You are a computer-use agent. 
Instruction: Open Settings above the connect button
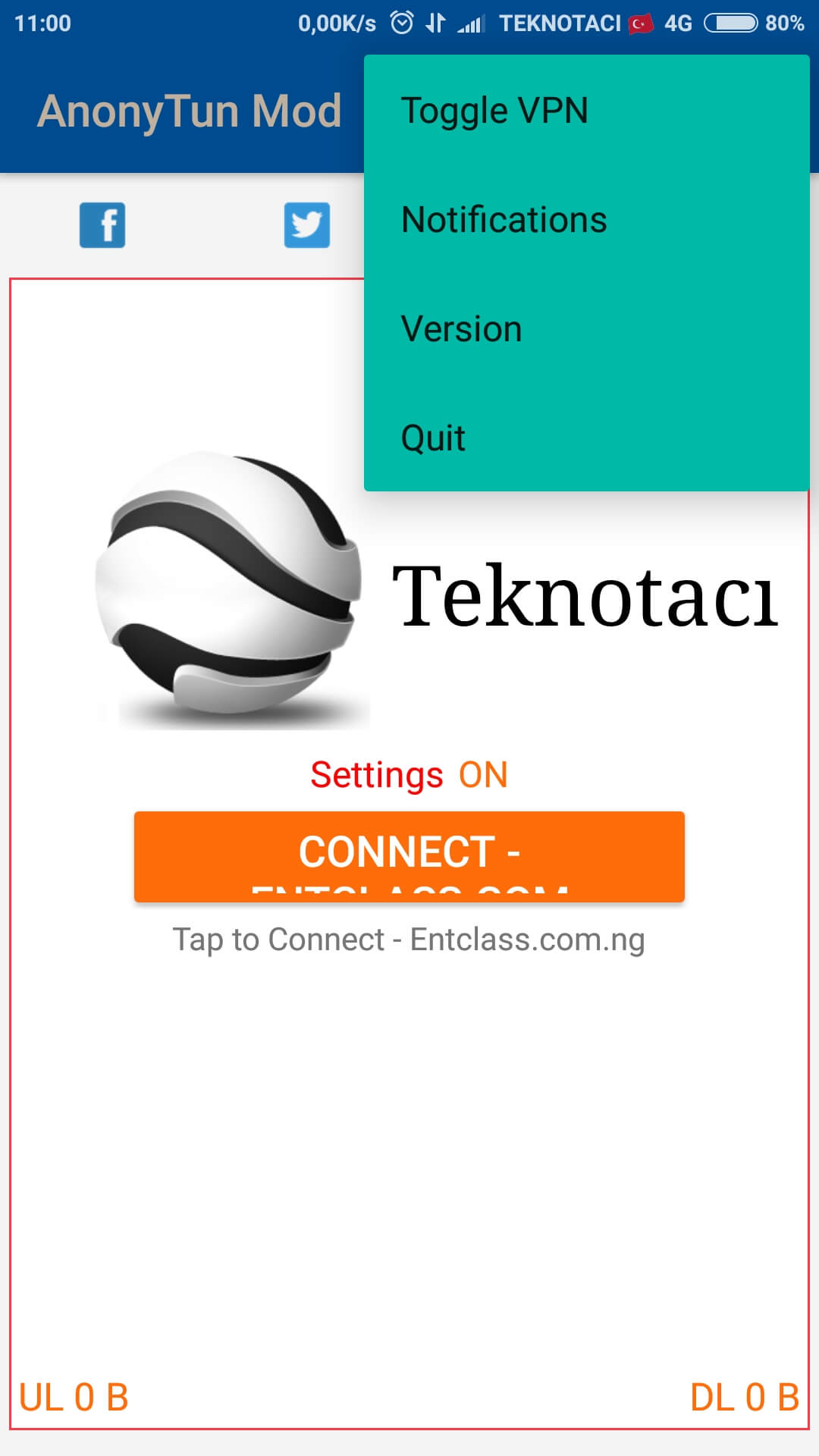point(377,775)
